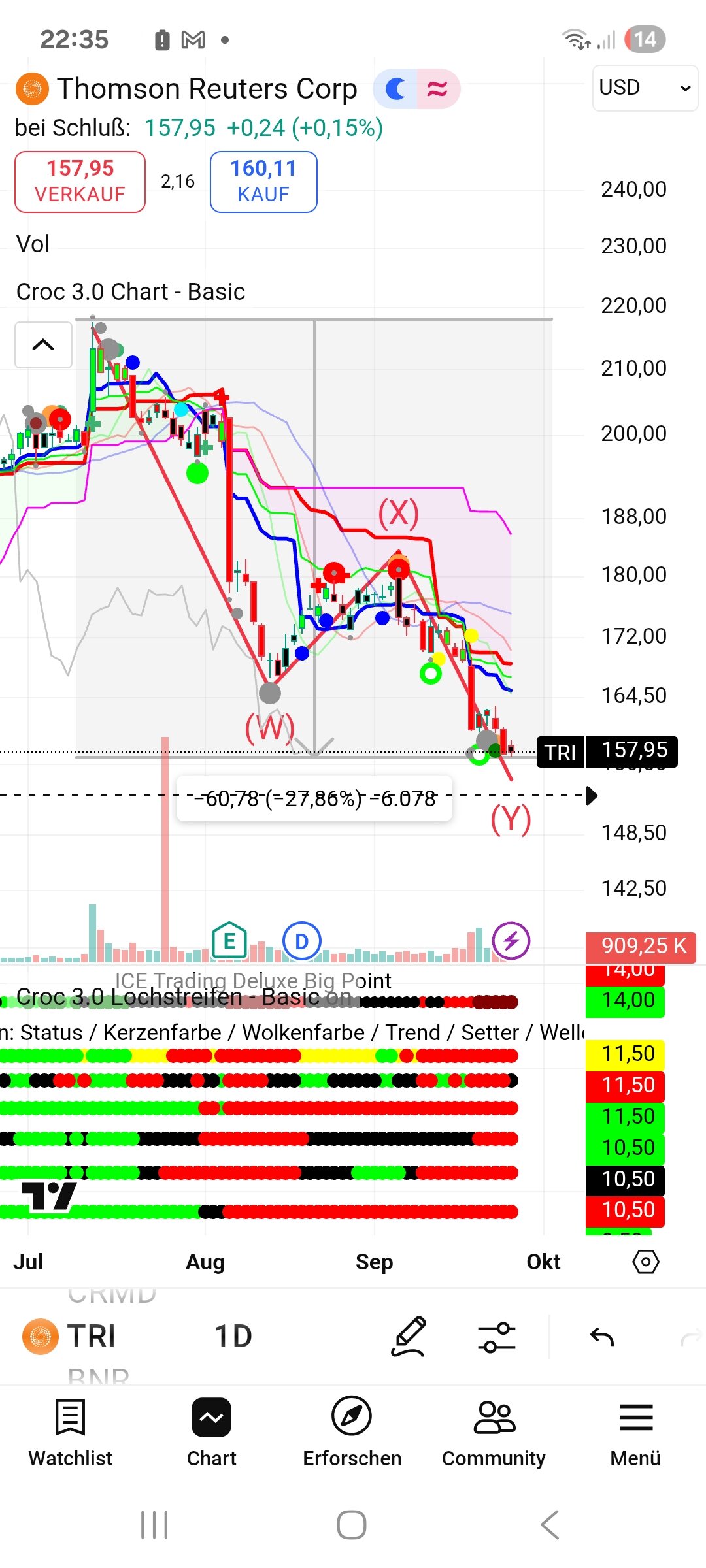The width and height of the screenshot is (706, 1568).
Task: Change the 1D chart interval
Action: 233,1336
